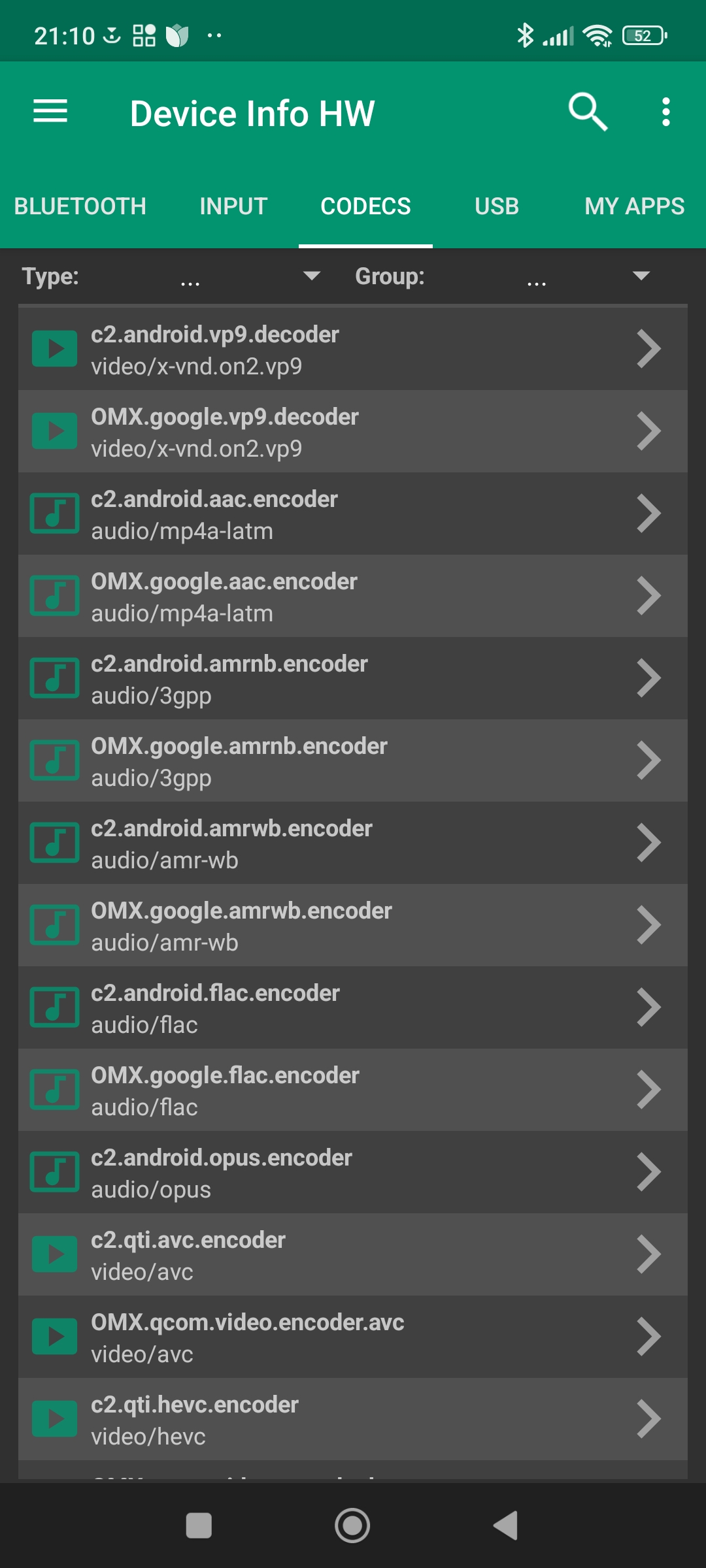
Task: Switch to the Input tab
Action: (233, 206)
